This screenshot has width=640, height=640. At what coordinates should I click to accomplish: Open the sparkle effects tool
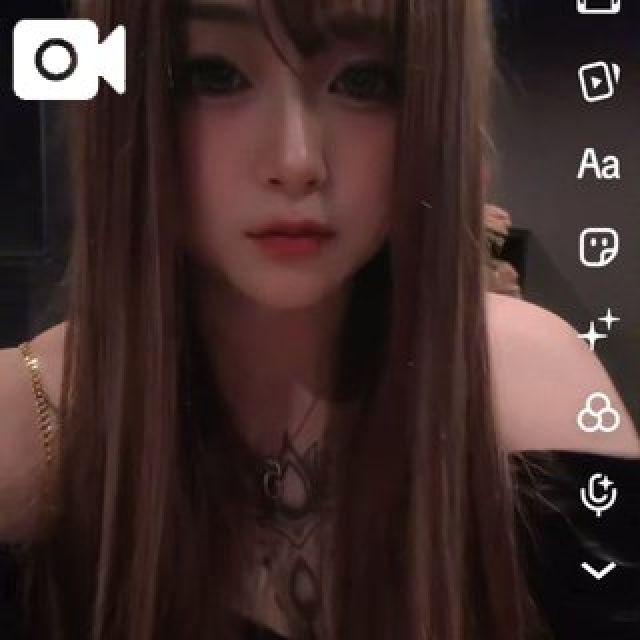599,329
